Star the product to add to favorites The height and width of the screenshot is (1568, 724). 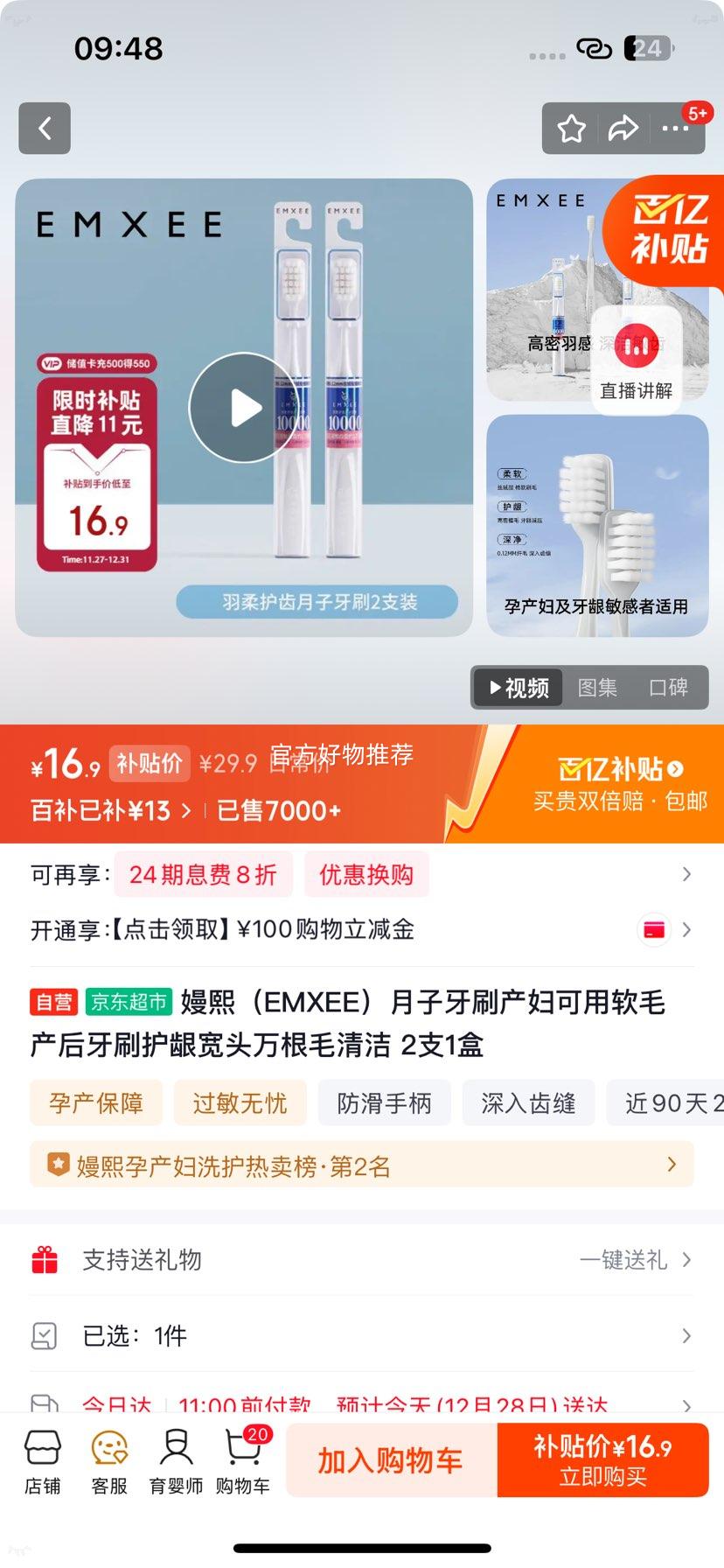point(571,128)
